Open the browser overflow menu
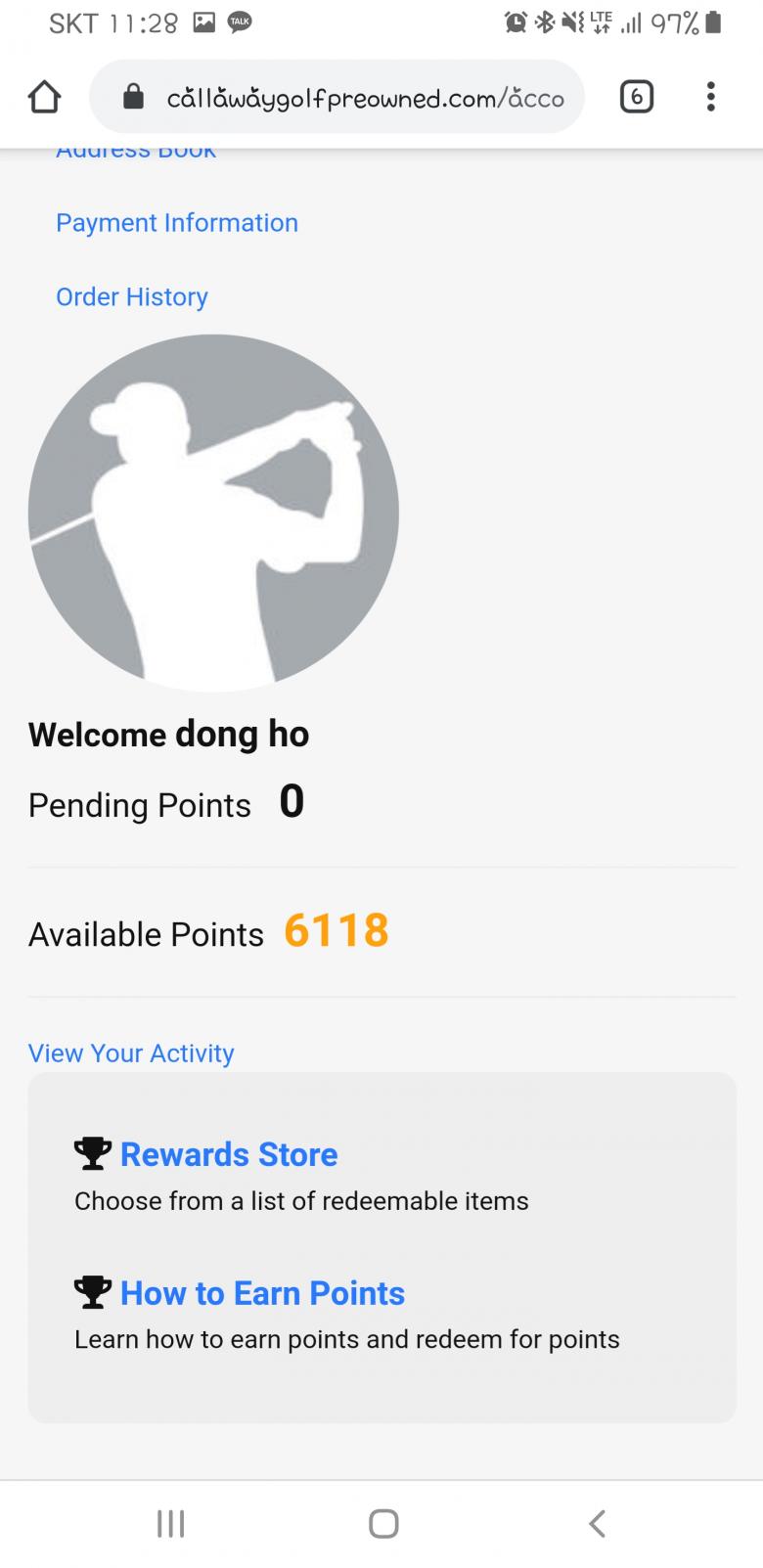 [x=711, y=97]
